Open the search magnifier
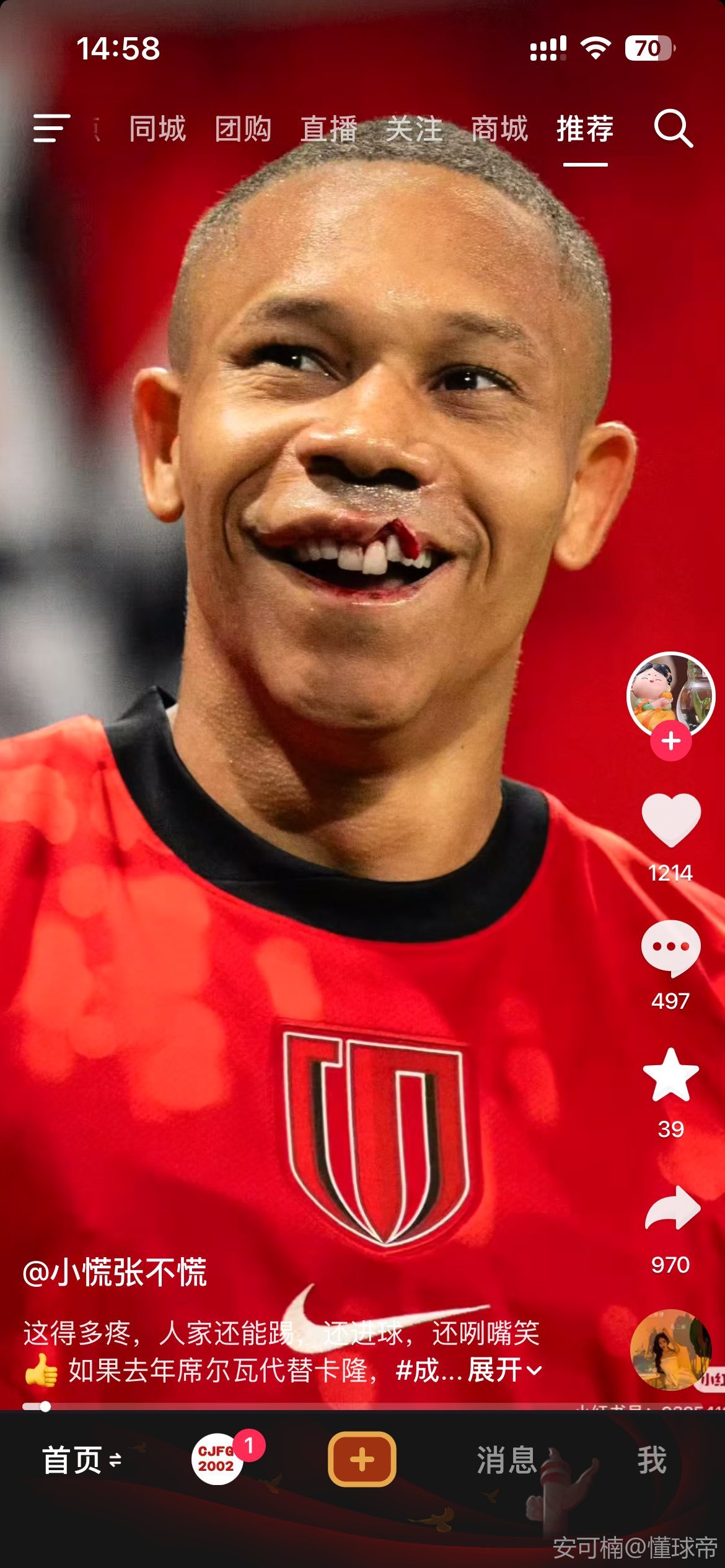This screenshot has width=725, height=1568. [672, 129]
